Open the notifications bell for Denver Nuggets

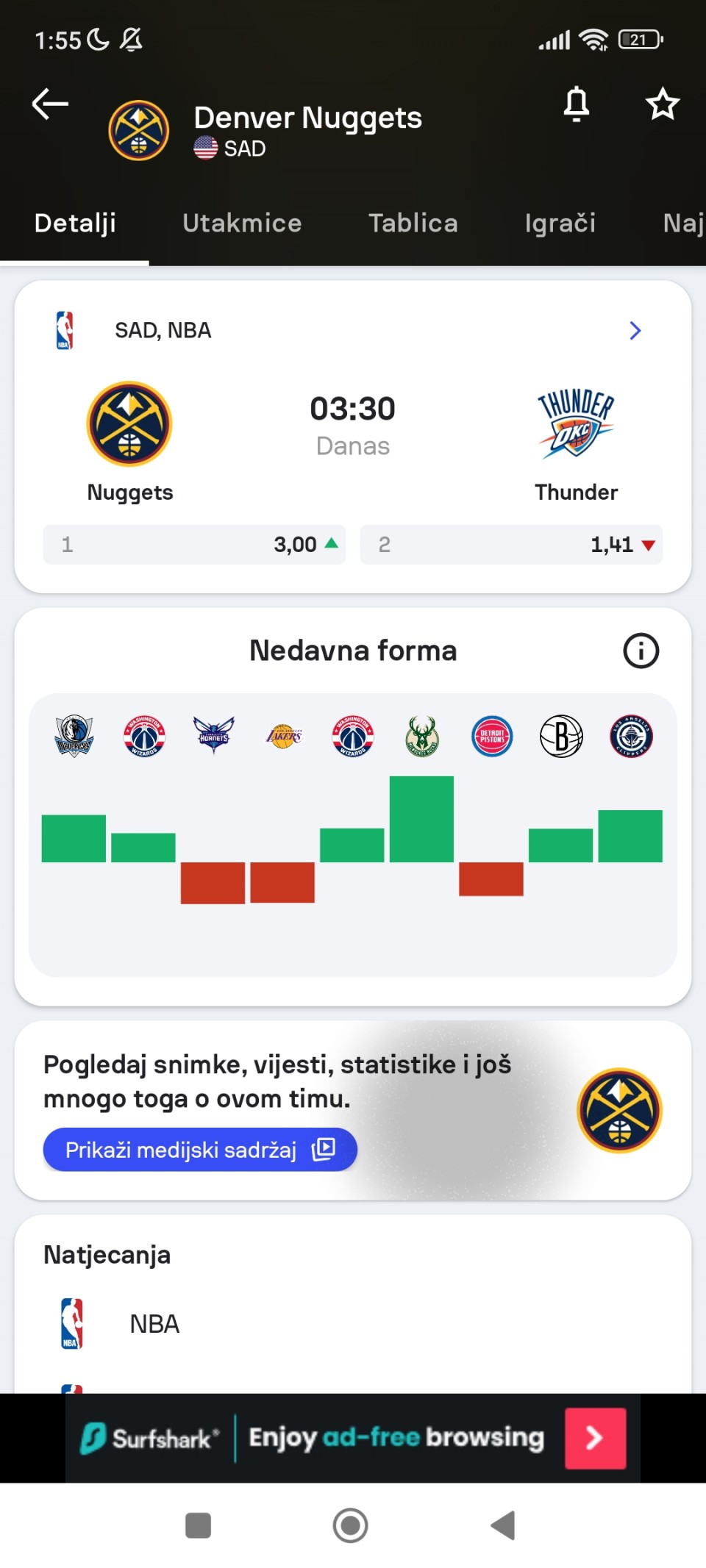(x=577, y=104)
